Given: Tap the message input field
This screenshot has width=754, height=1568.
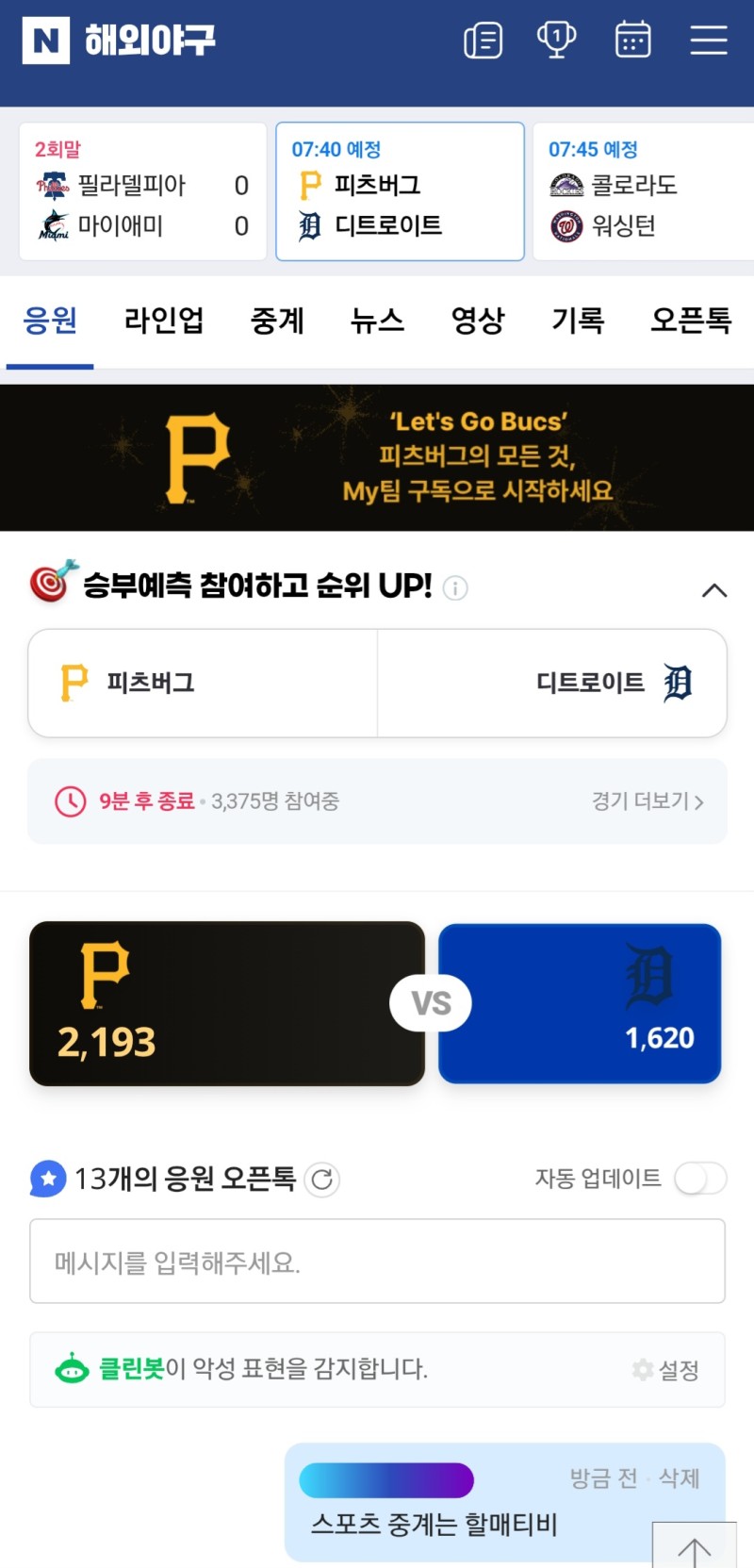Looking at the screenshot, I should click(x=377, y=1262).
